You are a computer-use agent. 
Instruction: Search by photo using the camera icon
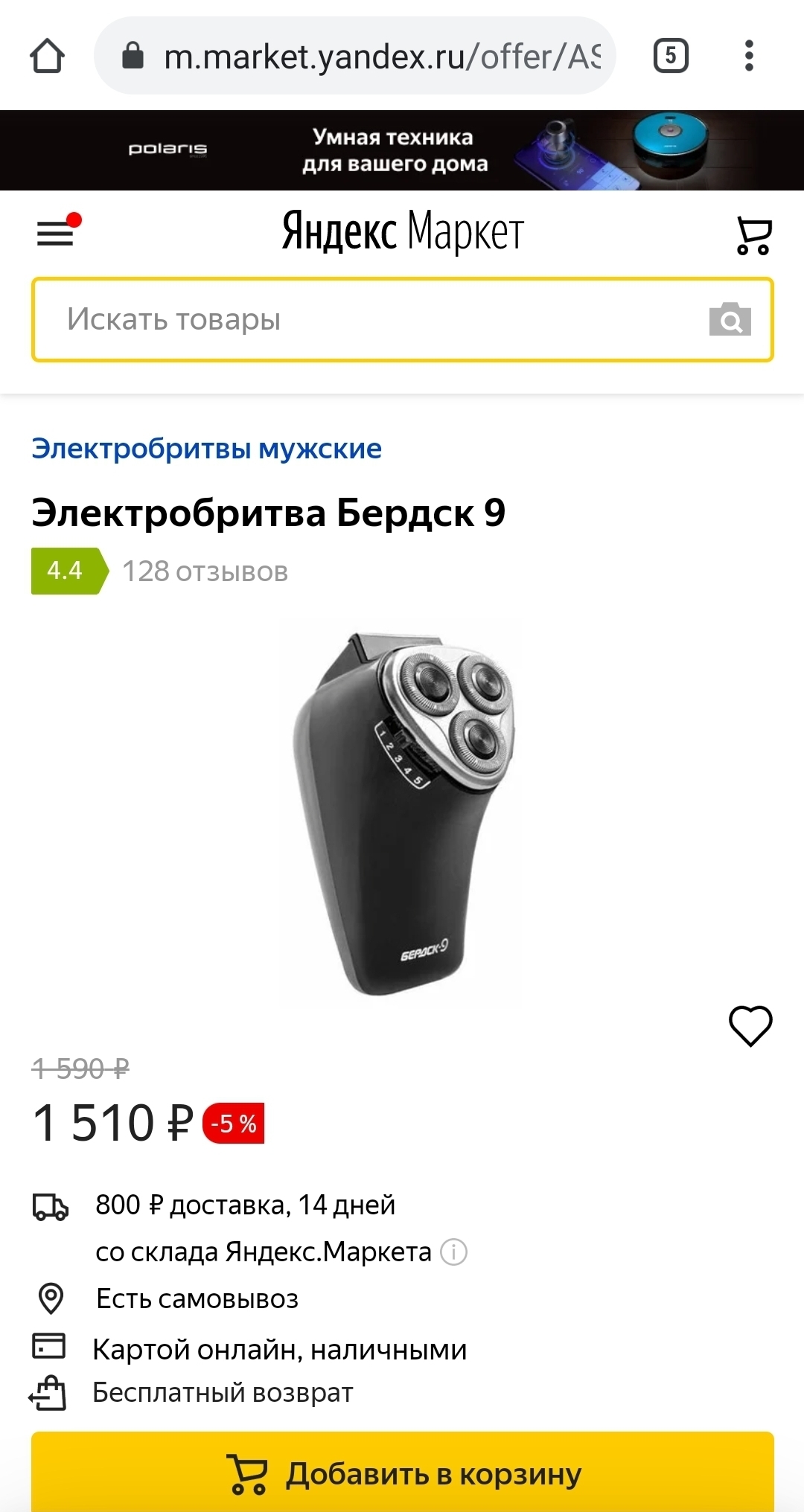[730, 320]
